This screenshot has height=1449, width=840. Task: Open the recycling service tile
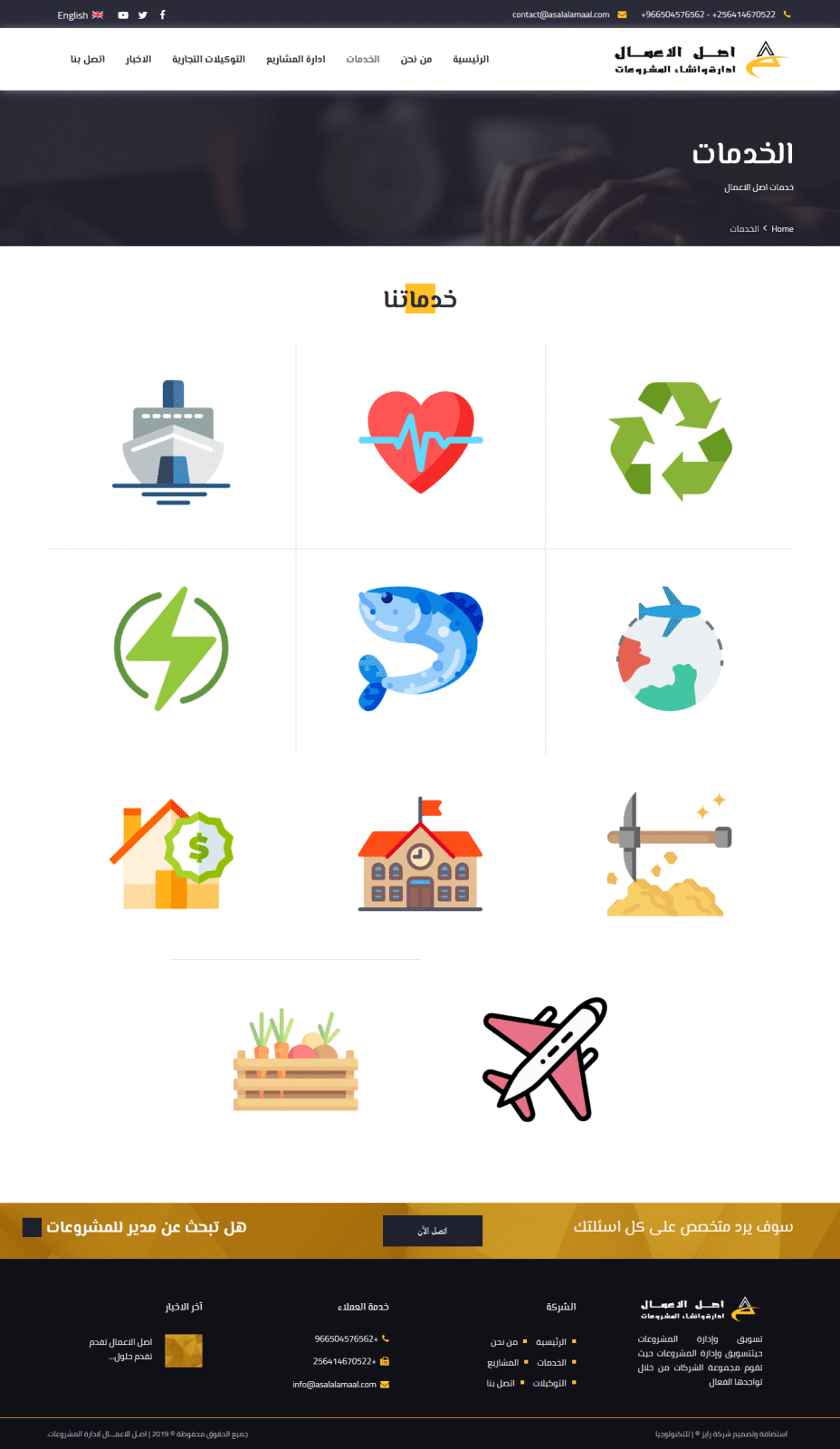coord(671,442)
